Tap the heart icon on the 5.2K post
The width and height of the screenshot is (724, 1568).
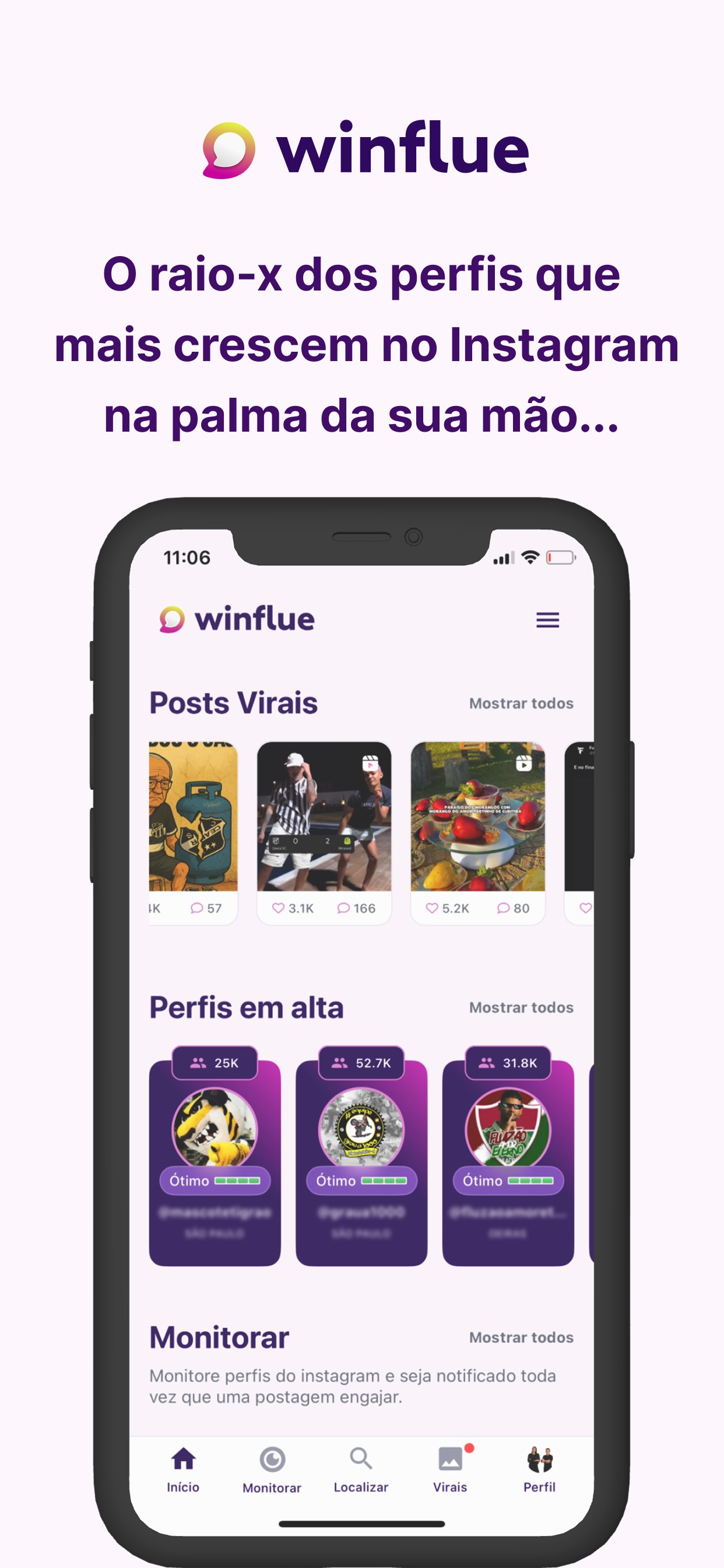433,907
